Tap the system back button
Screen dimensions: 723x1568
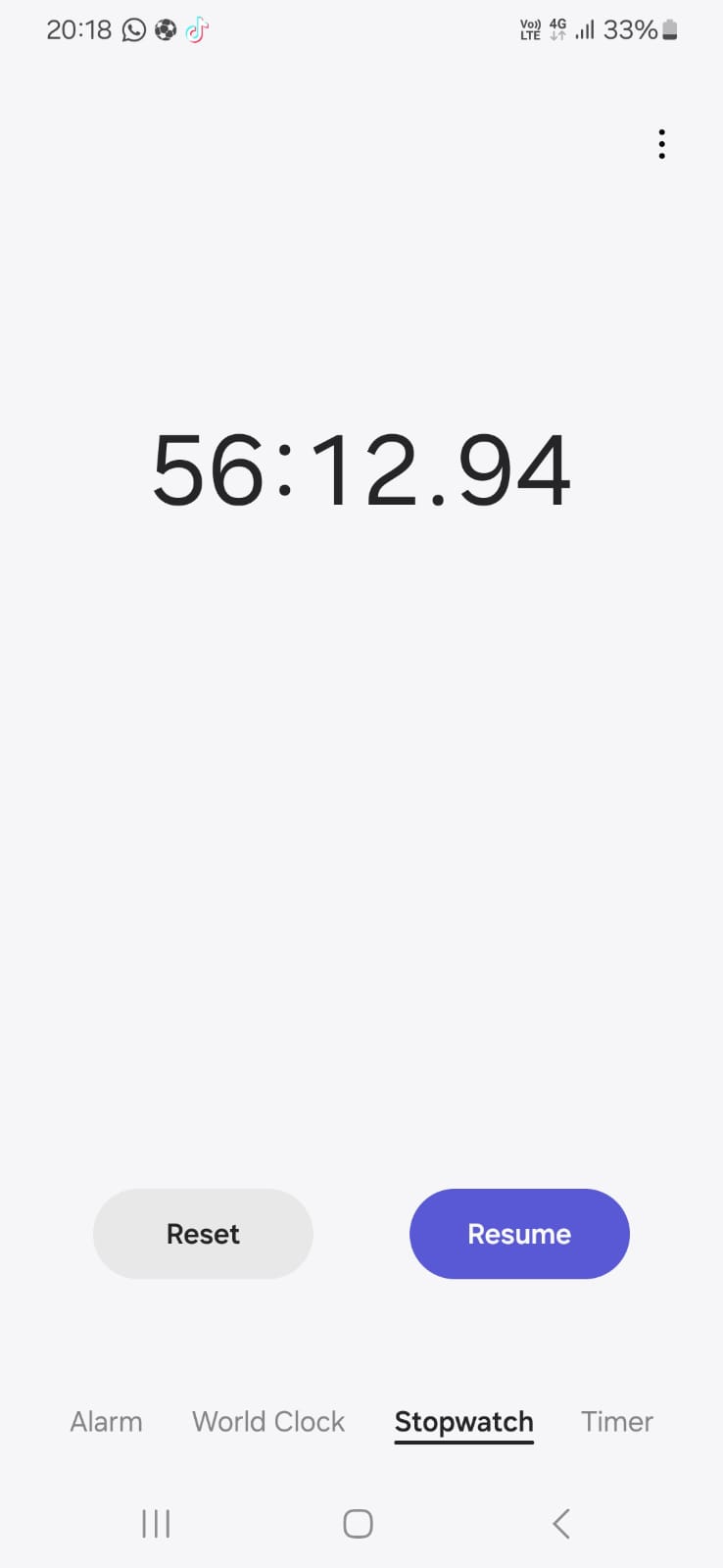(x=561, y=1524)
